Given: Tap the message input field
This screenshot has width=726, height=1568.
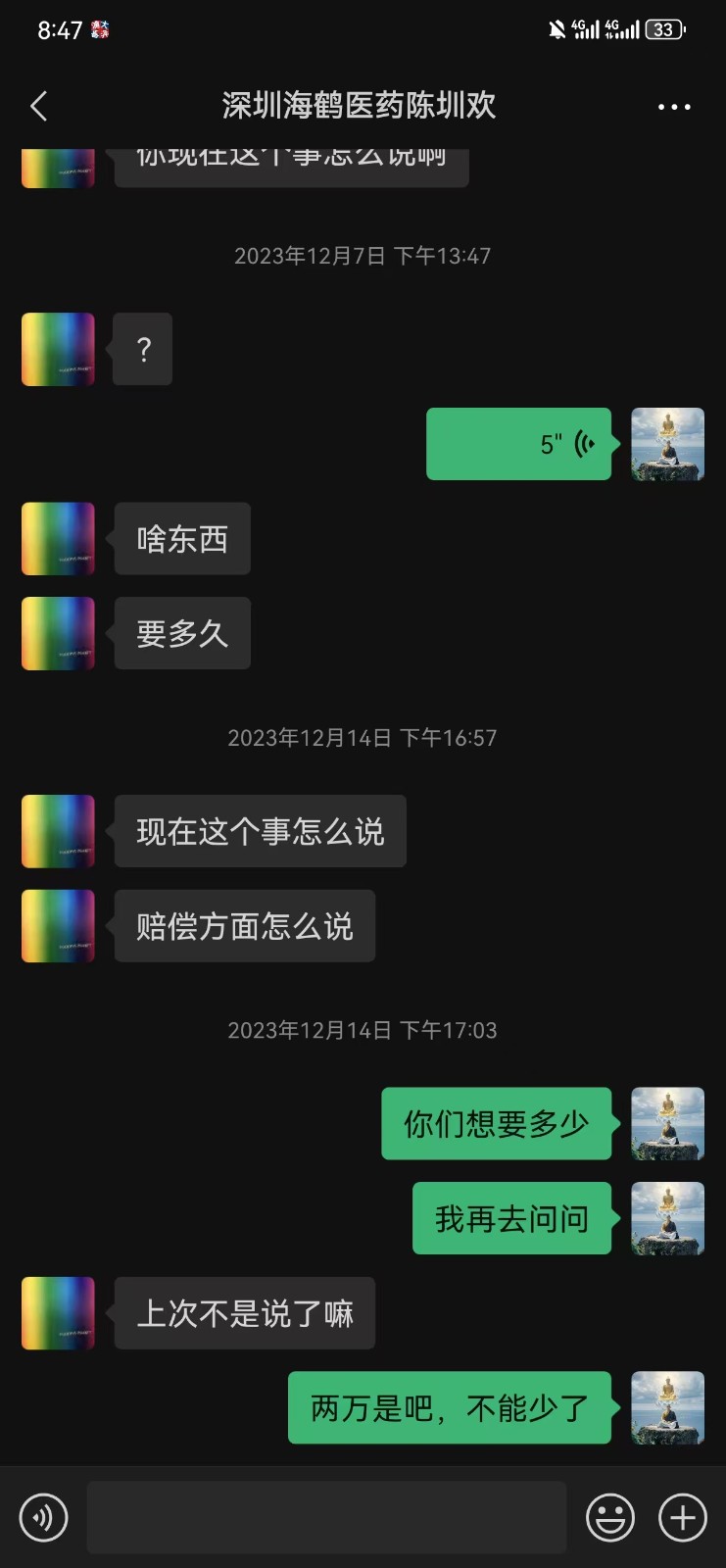Looking at the screenshot, I should tap(326, 1518).
